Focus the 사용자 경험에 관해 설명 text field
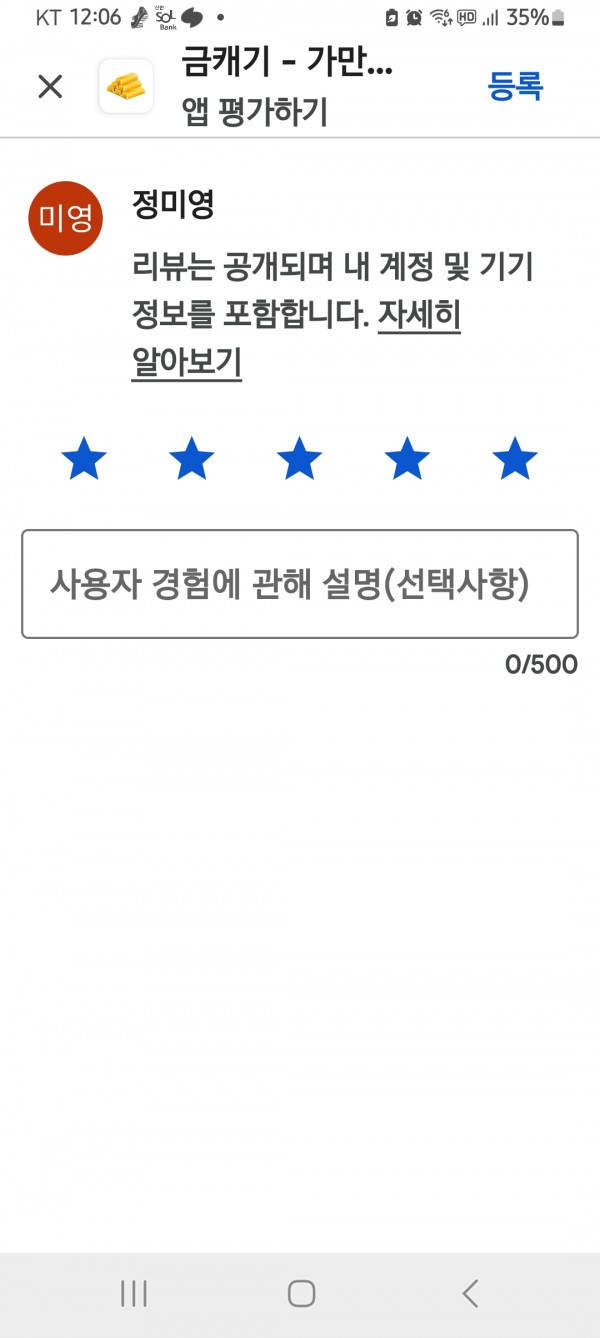Screen dimensions: 600x1338 [x=300, y=584]
